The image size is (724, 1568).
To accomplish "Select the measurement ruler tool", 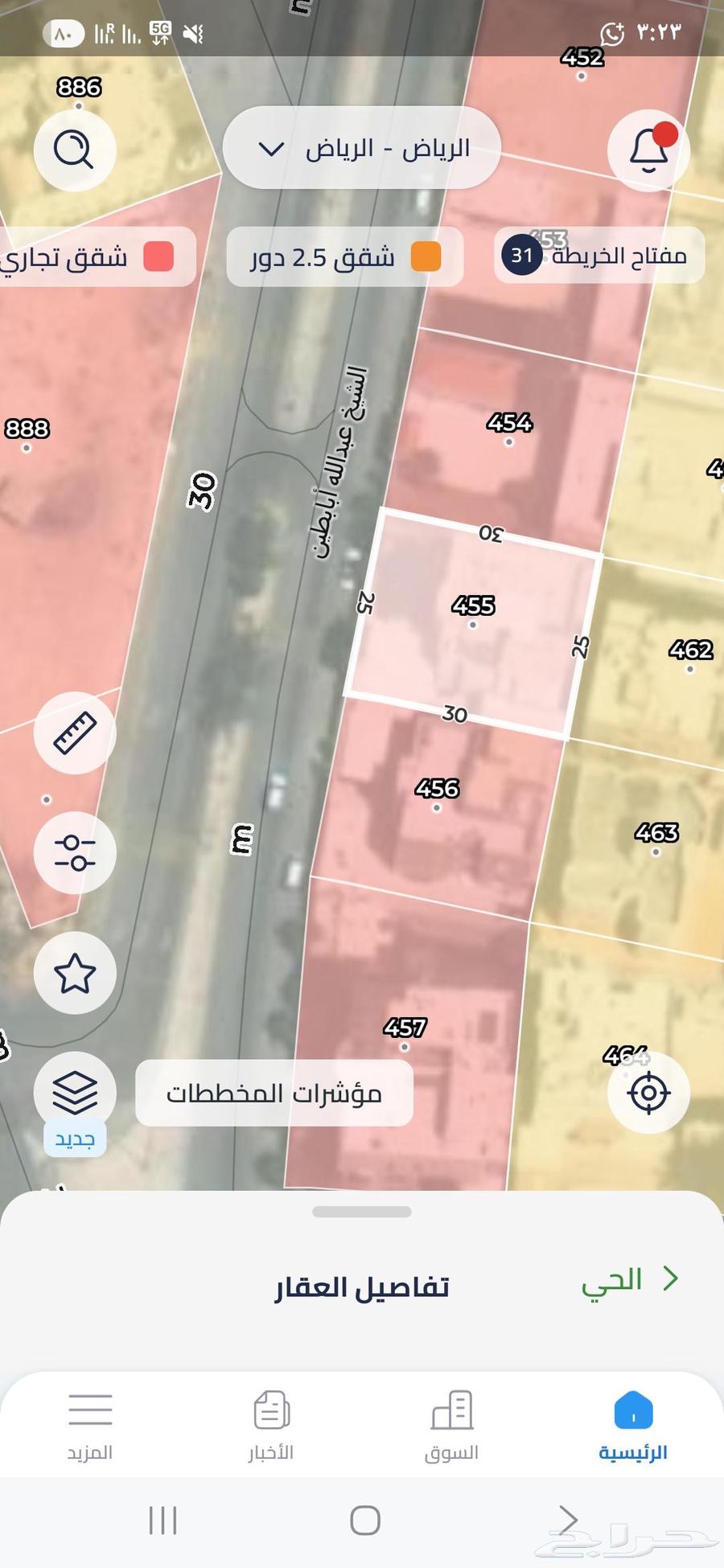I will coord(75,733).
